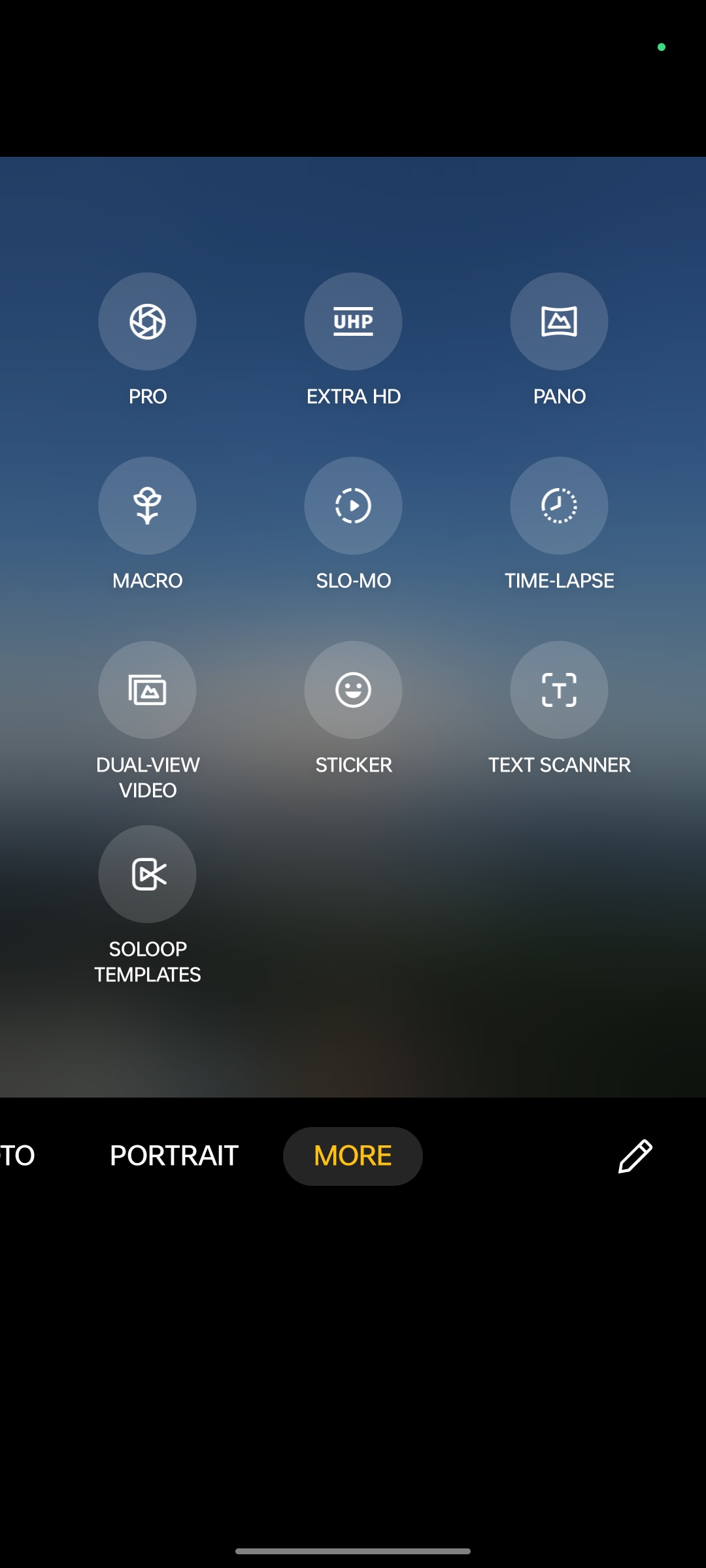Select the MORE tab

[352, 1155]
